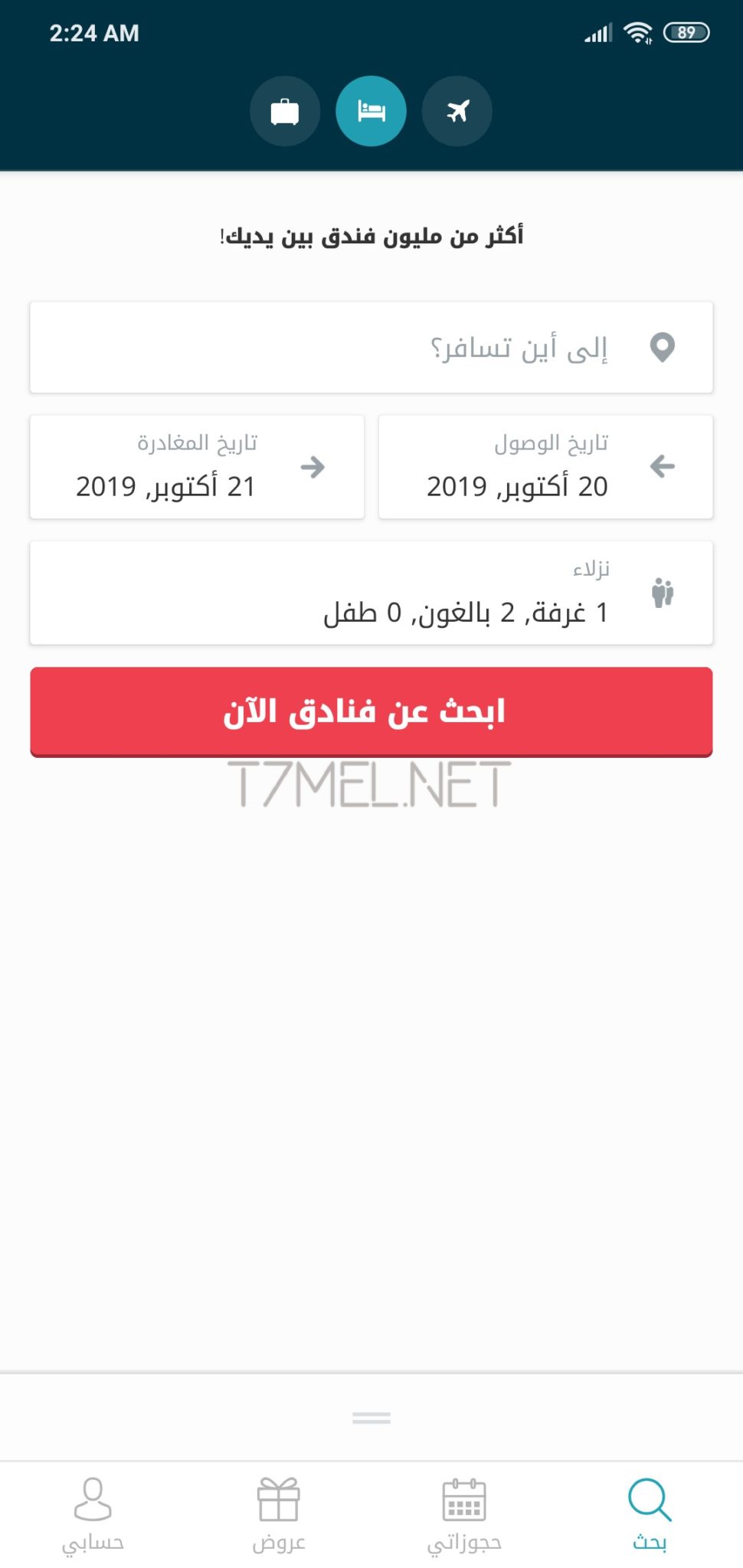The height and width of the screenshot is (1568, 743).
Task: Open the packages suitcase tab
Action: click(285, 111)
